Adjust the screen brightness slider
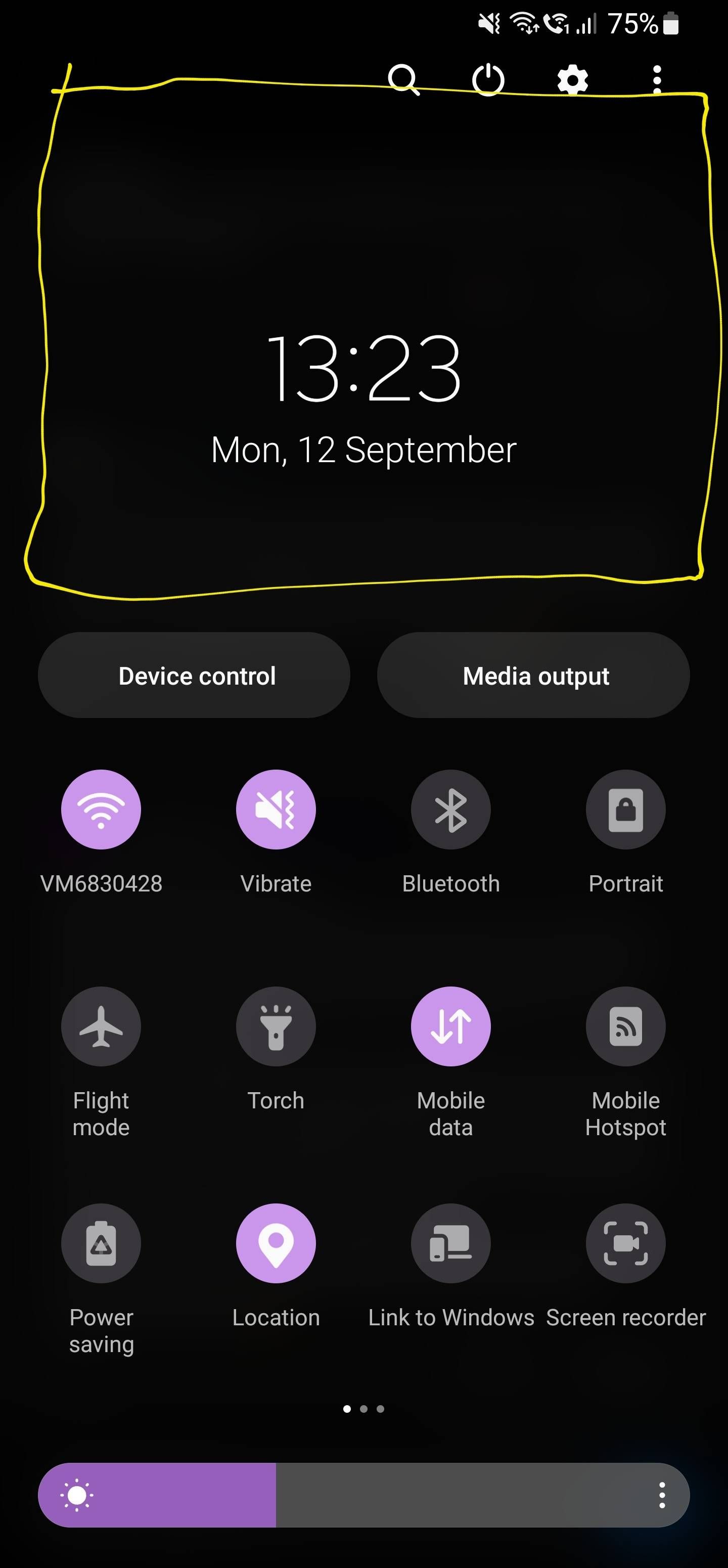728x1568 pixels. (277, 1494)
